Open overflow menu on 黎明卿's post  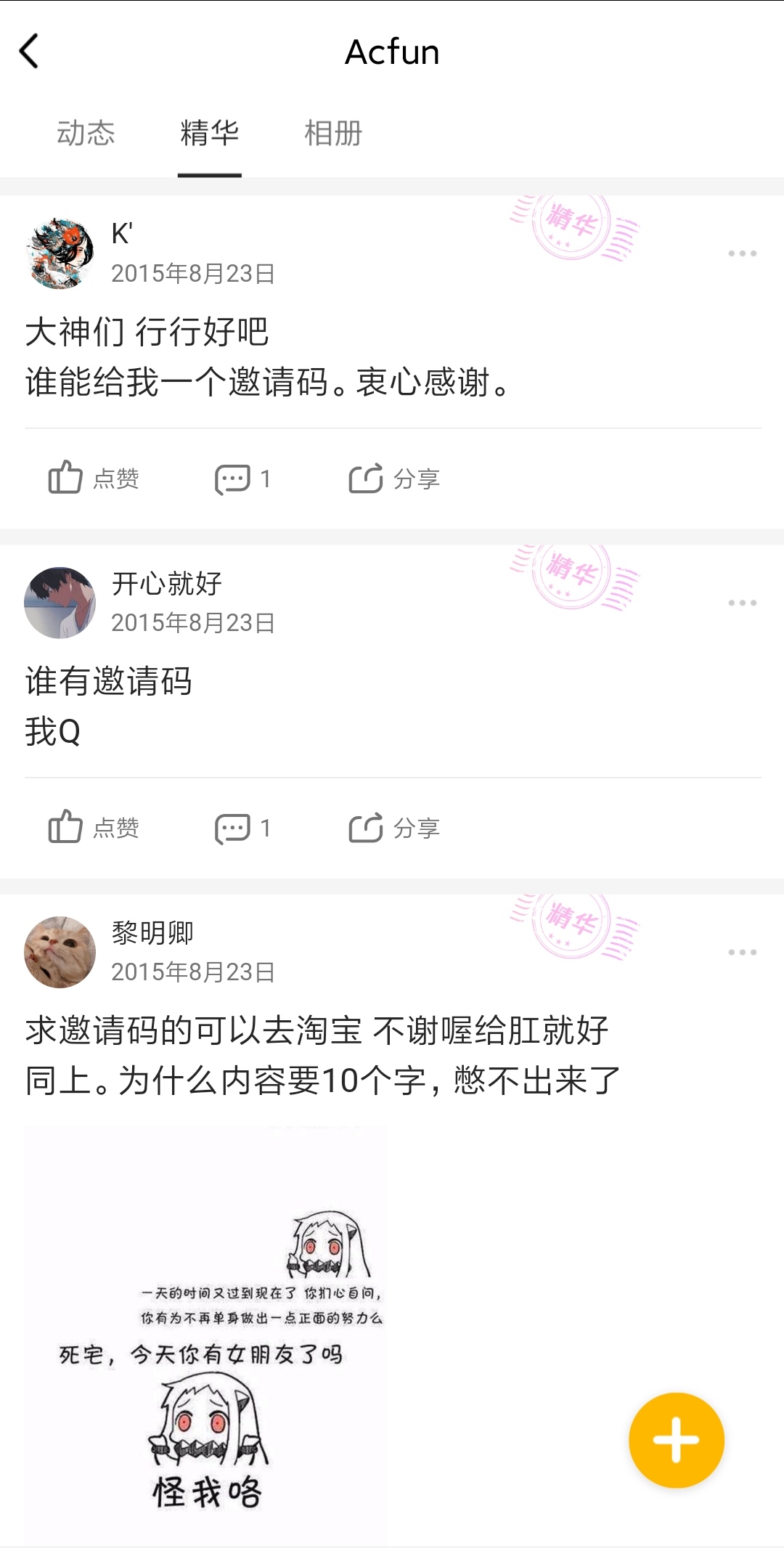[742, 952]
